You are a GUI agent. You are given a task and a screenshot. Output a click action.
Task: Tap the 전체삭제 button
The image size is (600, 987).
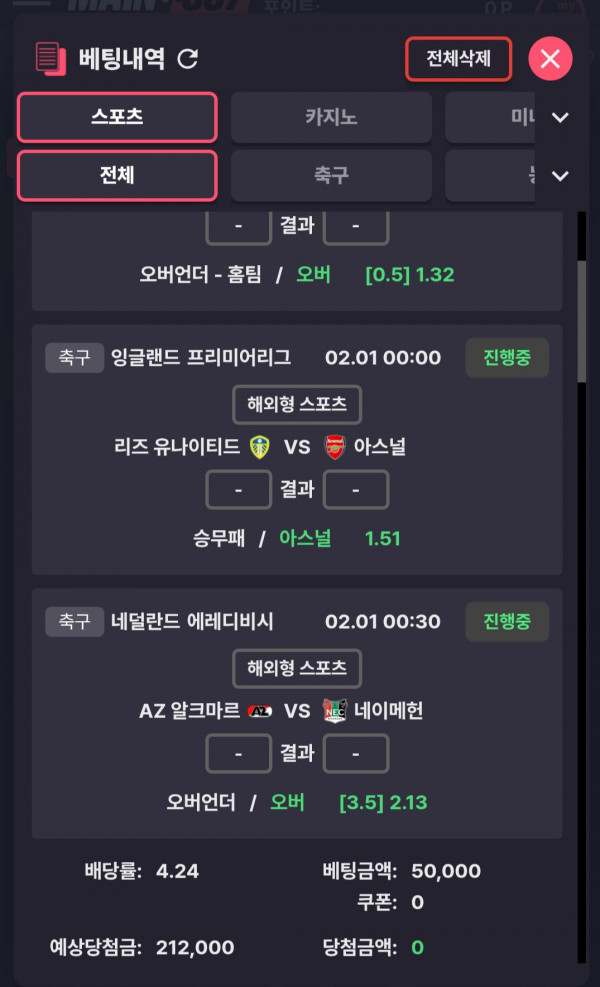458,59
